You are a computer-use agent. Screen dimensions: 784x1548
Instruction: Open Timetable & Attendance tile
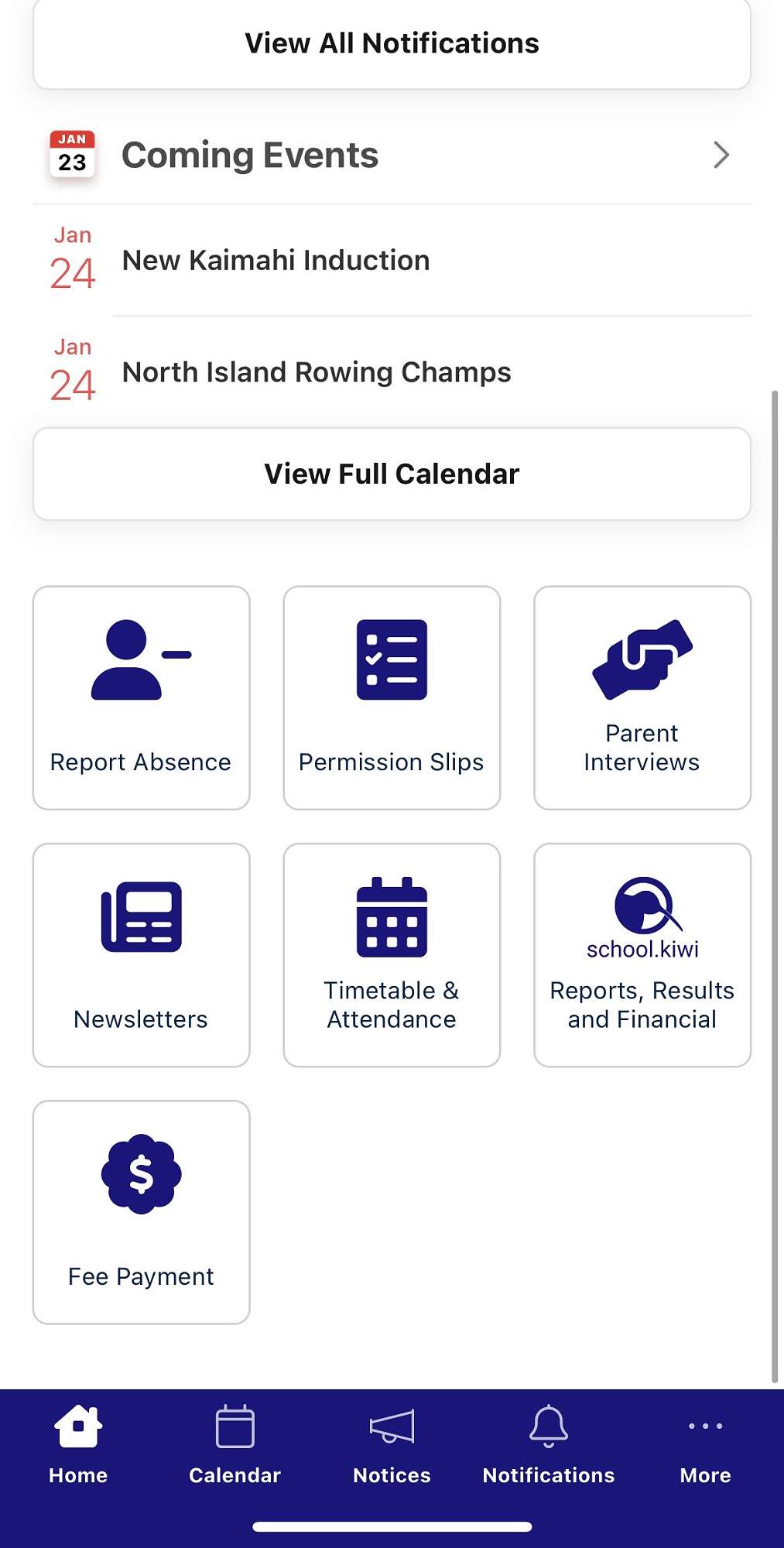coord(392,954)
